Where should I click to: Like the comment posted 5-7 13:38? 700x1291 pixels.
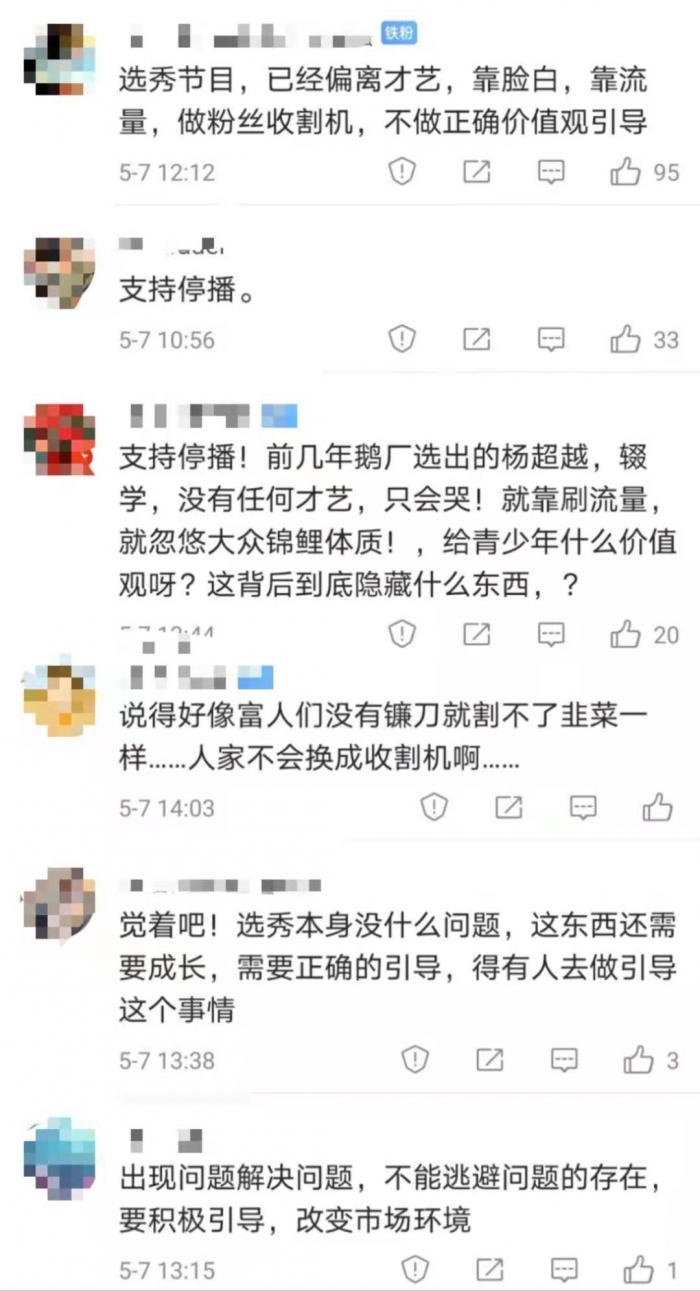(x=639, y=1059)
